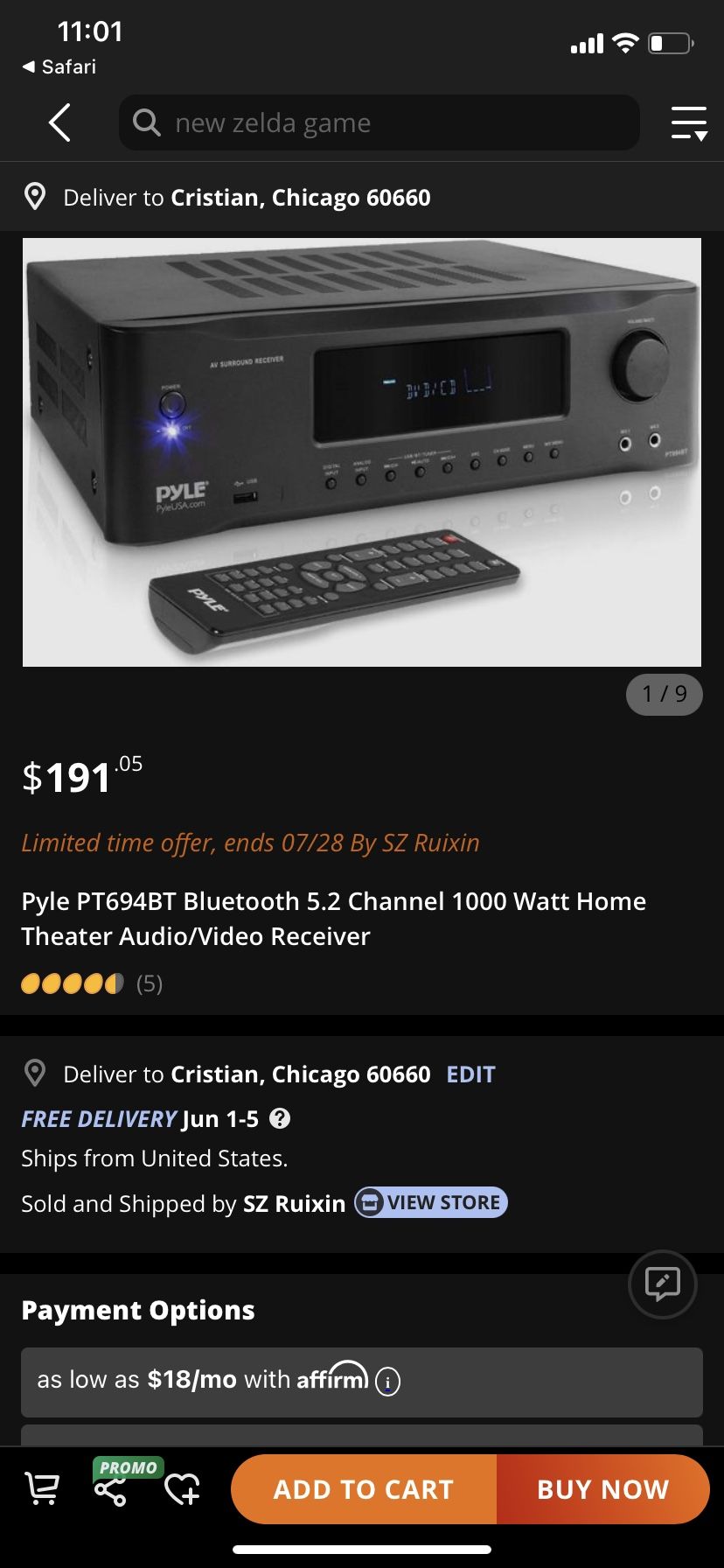Image resolution: width=724 pixels, height=1568 pixels.
Task: Tap the affirm payment info icon
Action: [386, 1378]
